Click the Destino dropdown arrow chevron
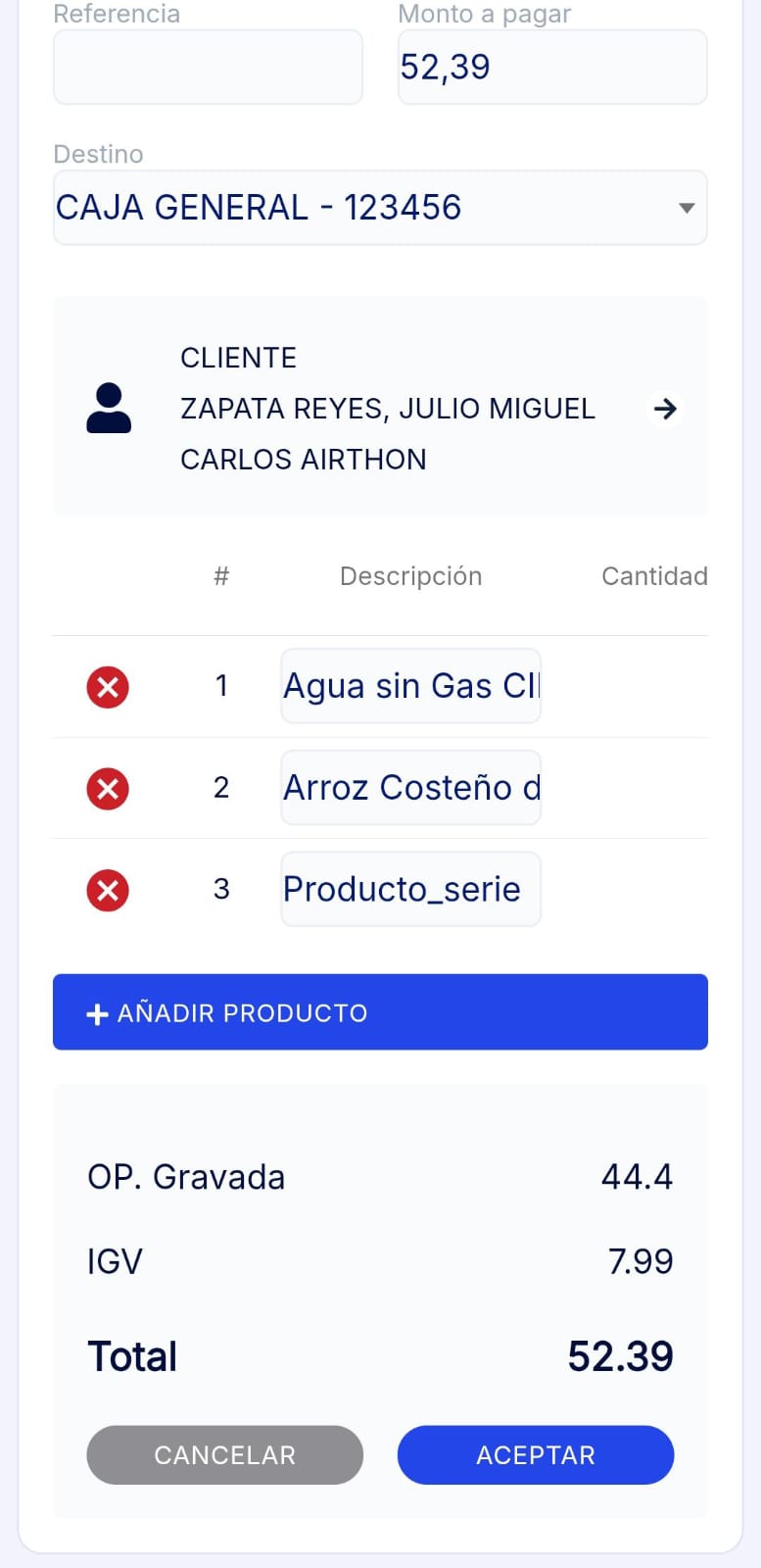The width and height of the screenshot is (761, 1568). coord(687,208)
